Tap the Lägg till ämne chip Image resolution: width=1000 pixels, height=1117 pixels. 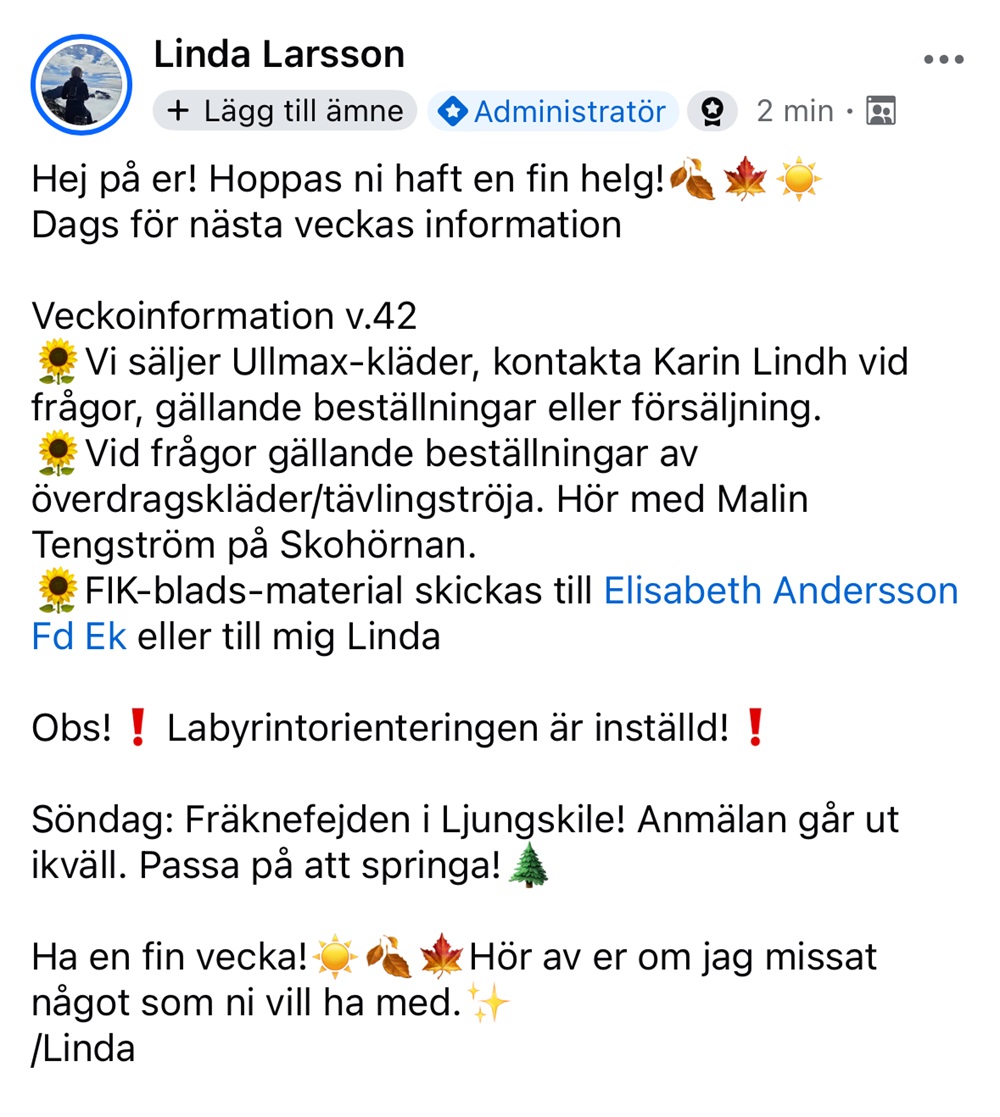point(284,111)
